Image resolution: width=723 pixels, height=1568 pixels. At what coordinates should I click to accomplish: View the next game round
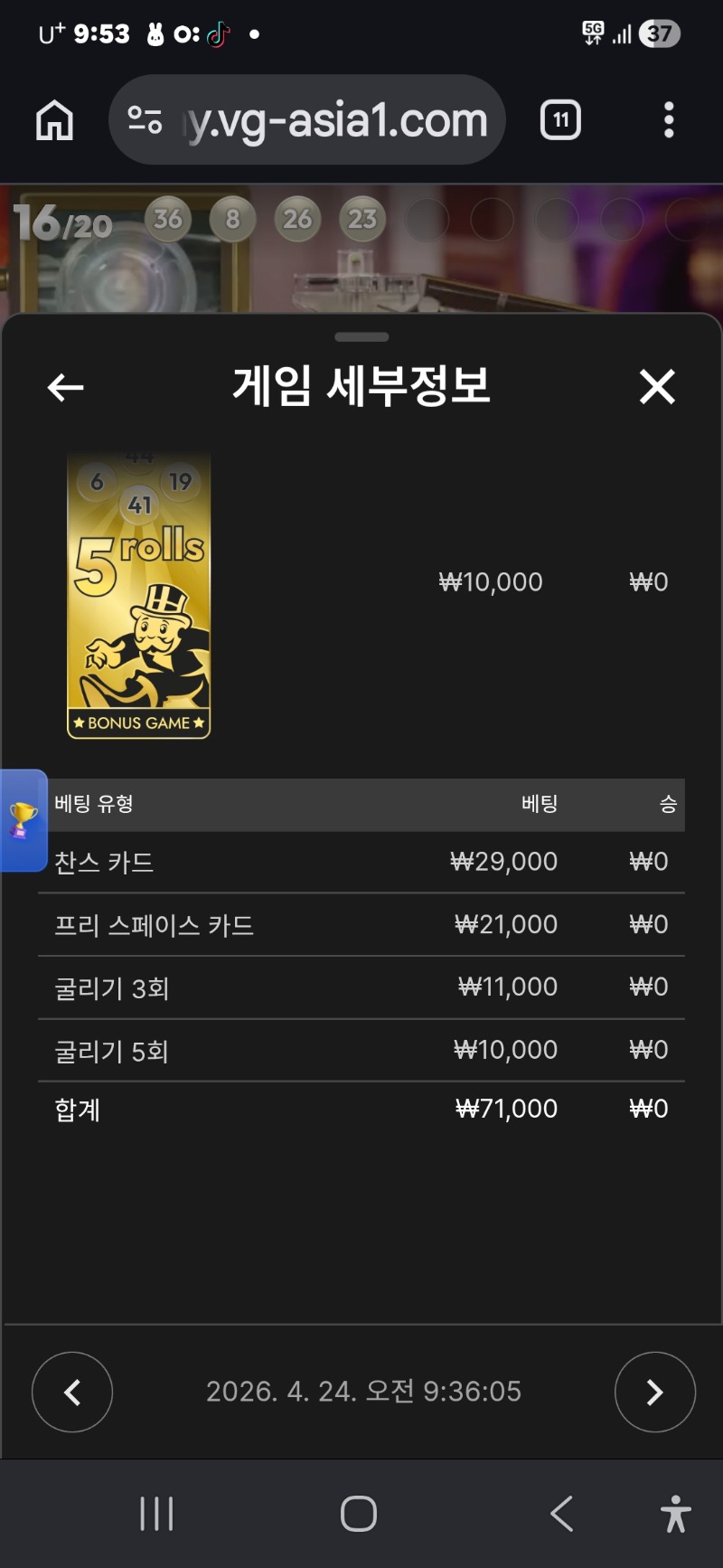point(654,1392)
